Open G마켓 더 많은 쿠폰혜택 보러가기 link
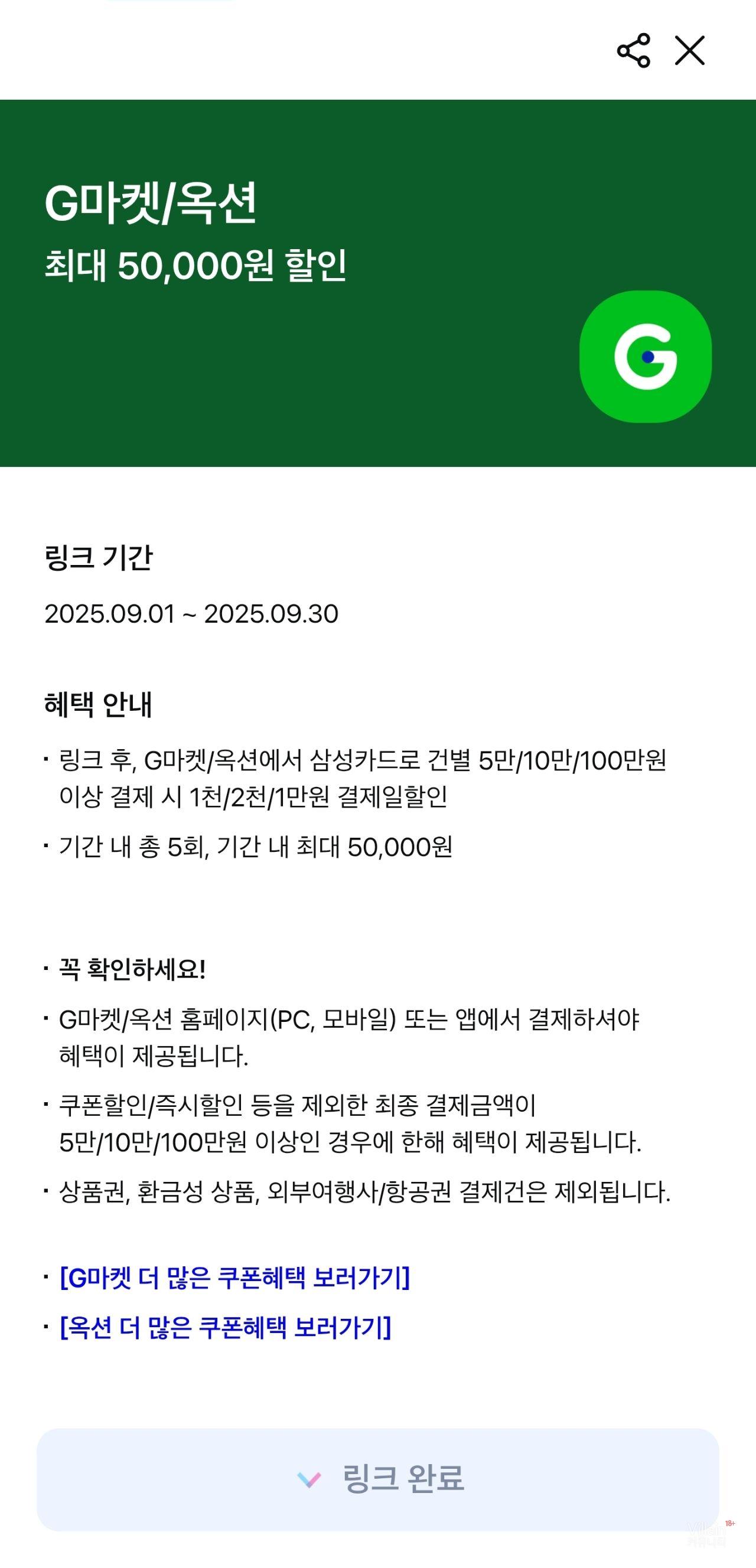This screenshot has width=756, height=1568. point(234,1277)
